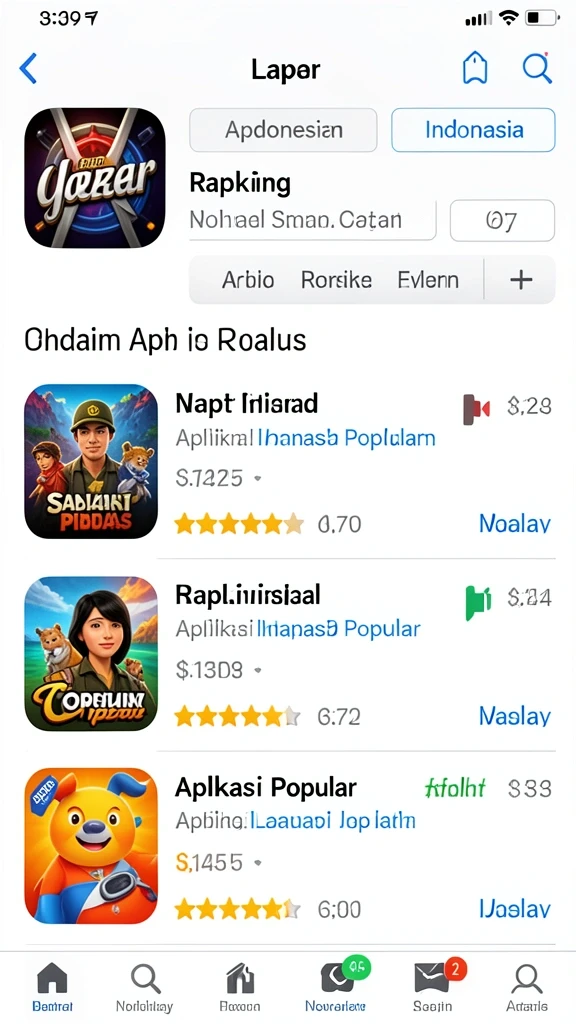Switch to the Rorsike segment
Image resolution: width=576 pixels, height=1024 pixels.
[x=336, y=280]
